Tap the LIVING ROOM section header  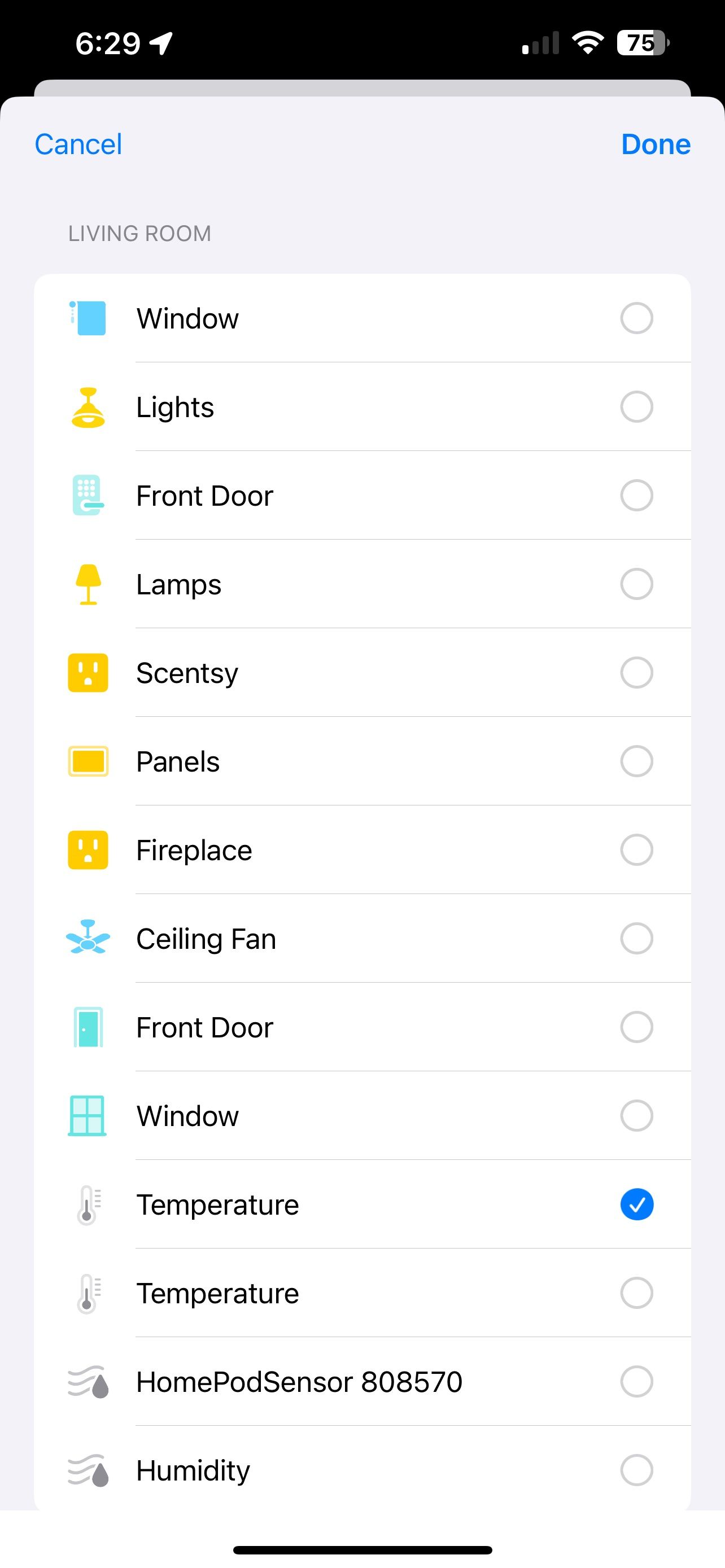coord(139,233)
